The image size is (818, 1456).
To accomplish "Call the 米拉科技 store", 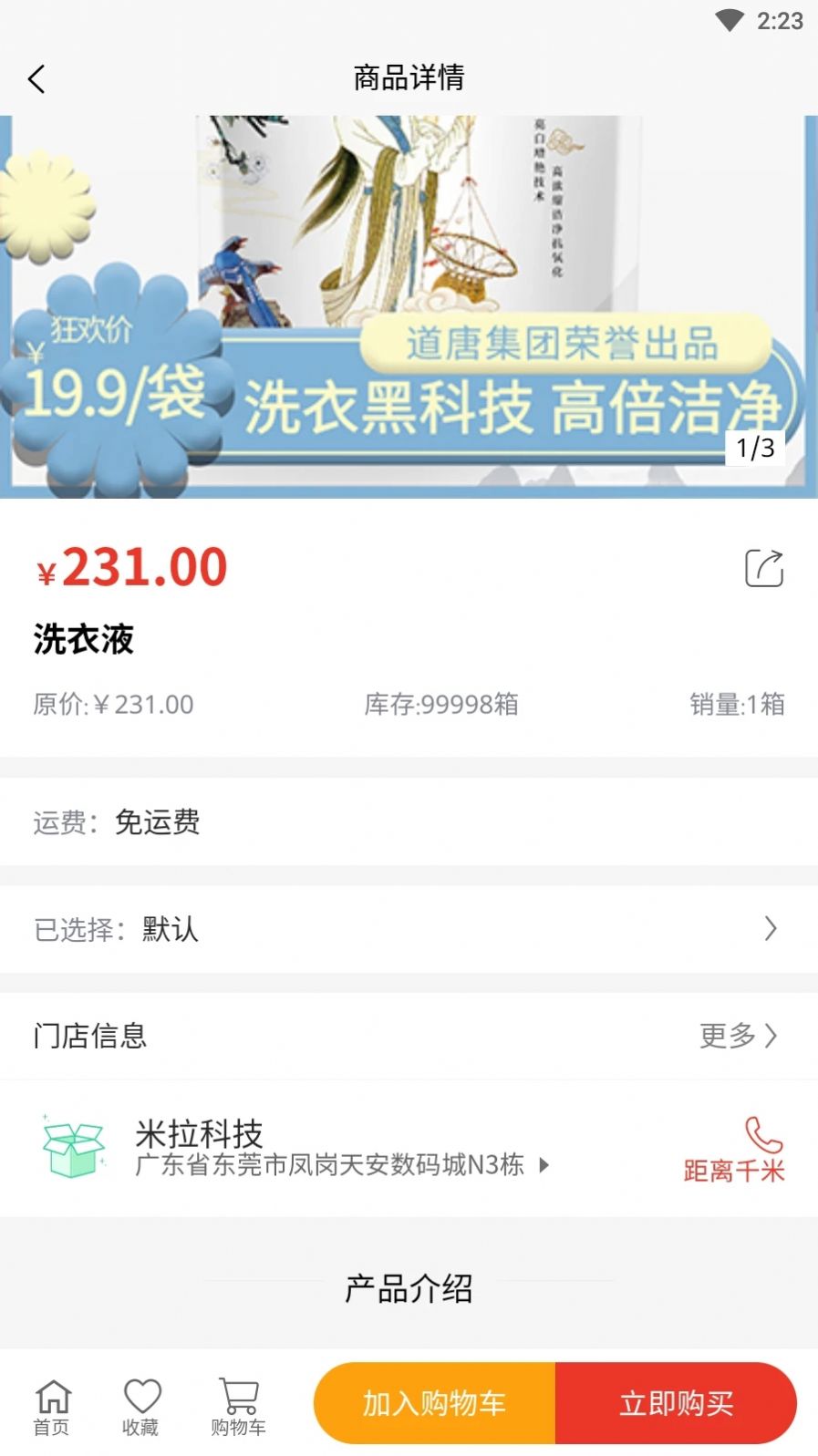I will pos(762,1136).
